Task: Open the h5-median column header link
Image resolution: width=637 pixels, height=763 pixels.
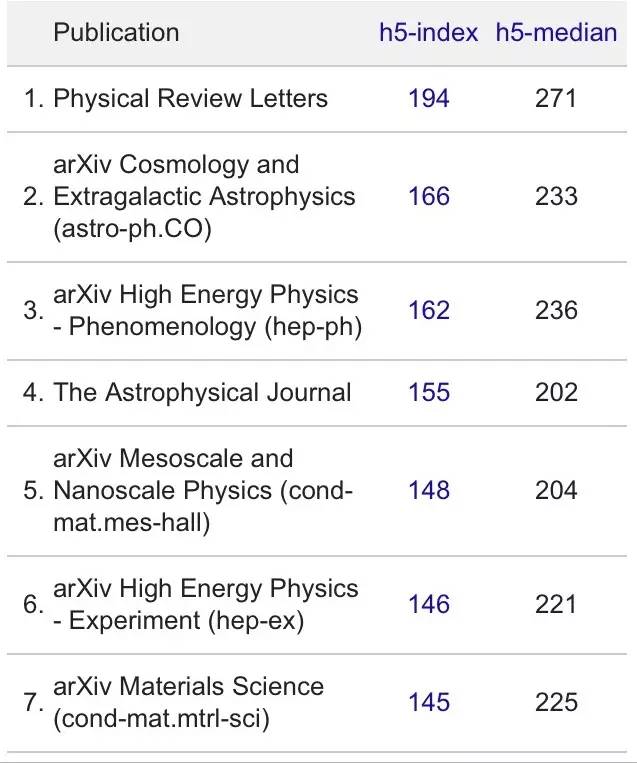Action: click(x=556, y=32)
